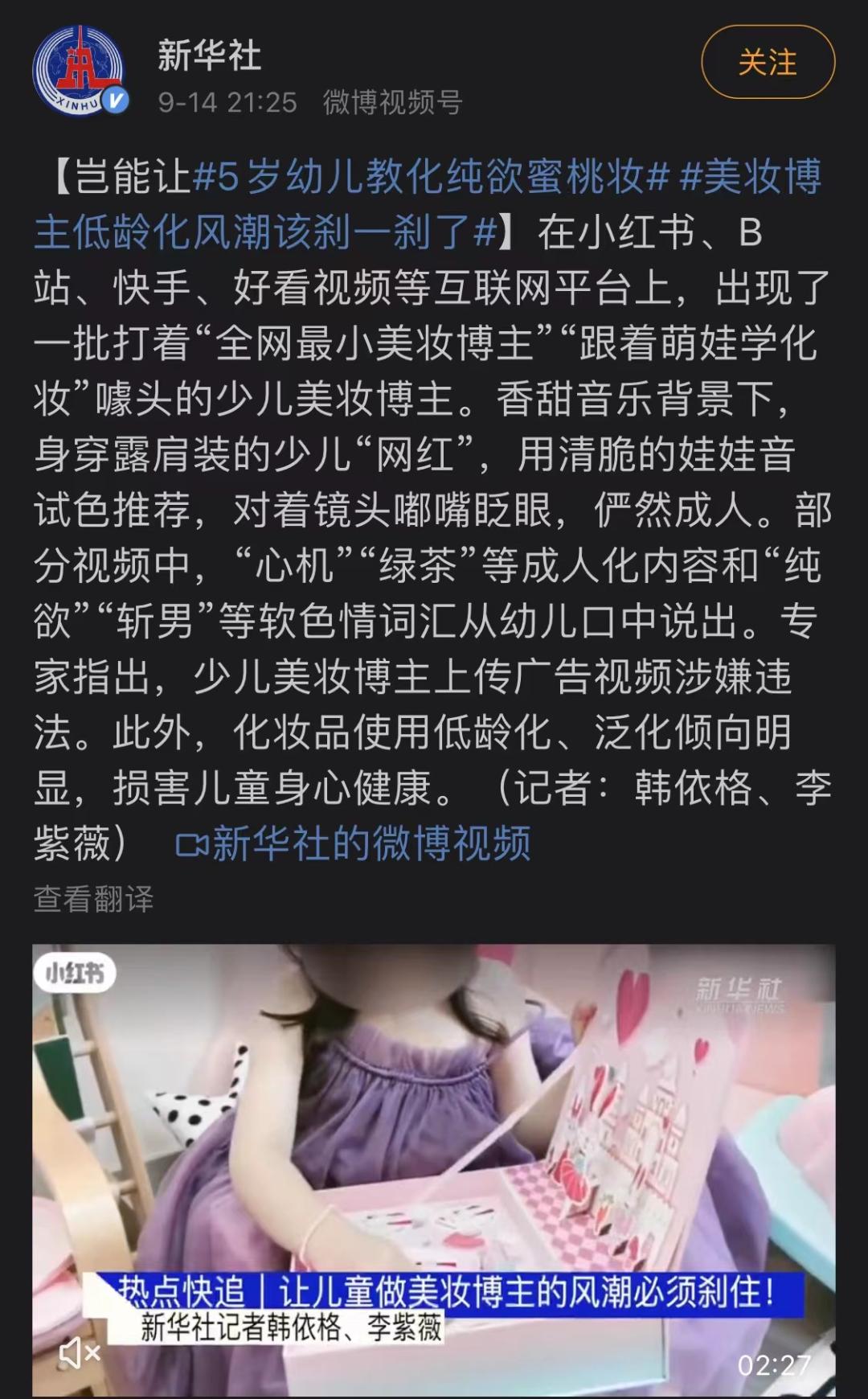Follow 新华社 with the 关注 button
868x1399 pixels.
point(768,62)
